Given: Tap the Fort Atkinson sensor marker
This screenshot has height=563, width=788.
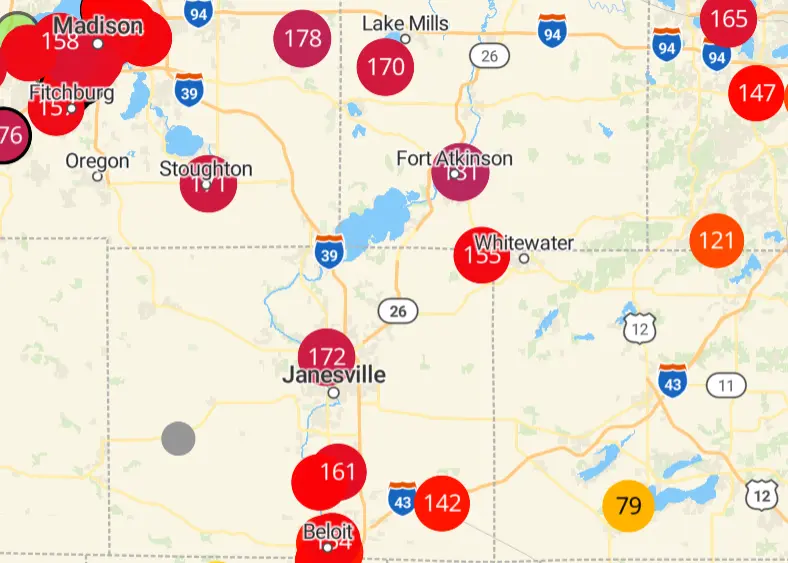Looking at the screenshot, I should 460,172.
